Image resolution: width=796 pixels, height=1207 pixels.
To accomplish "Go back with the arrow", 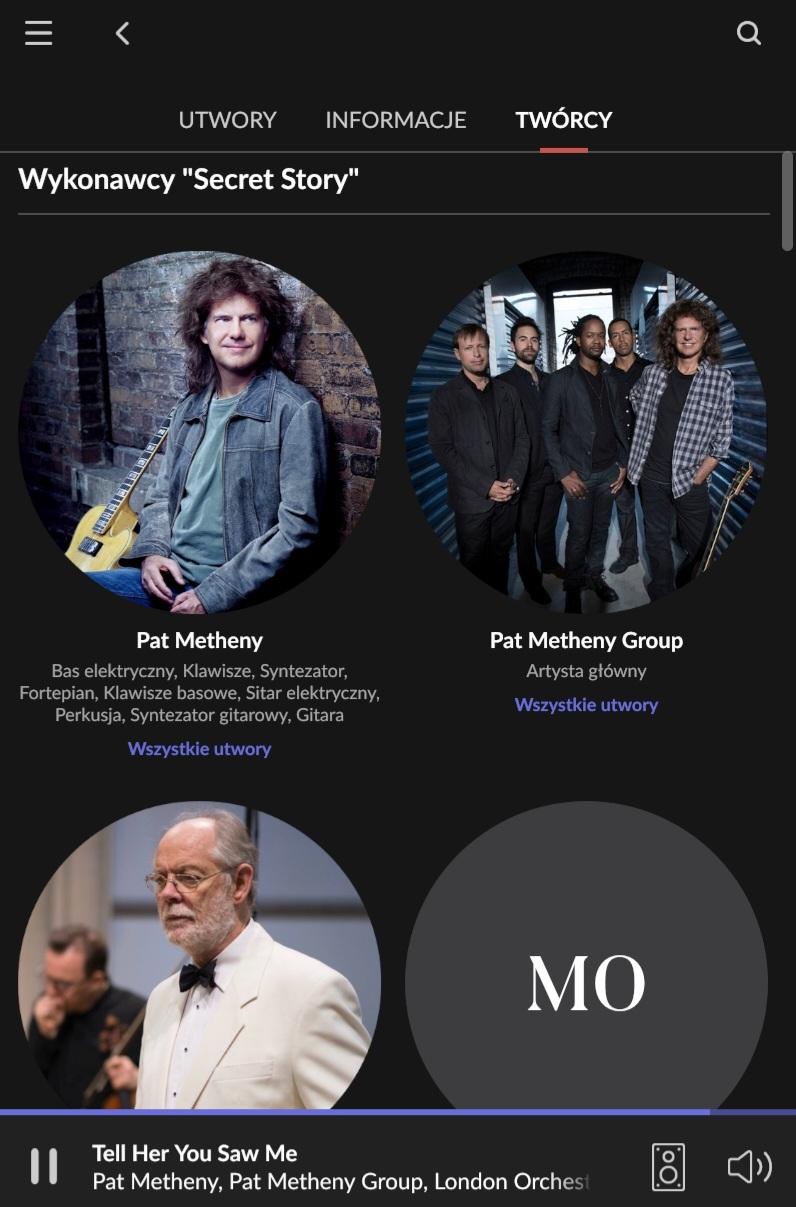I will coord(122,34).
